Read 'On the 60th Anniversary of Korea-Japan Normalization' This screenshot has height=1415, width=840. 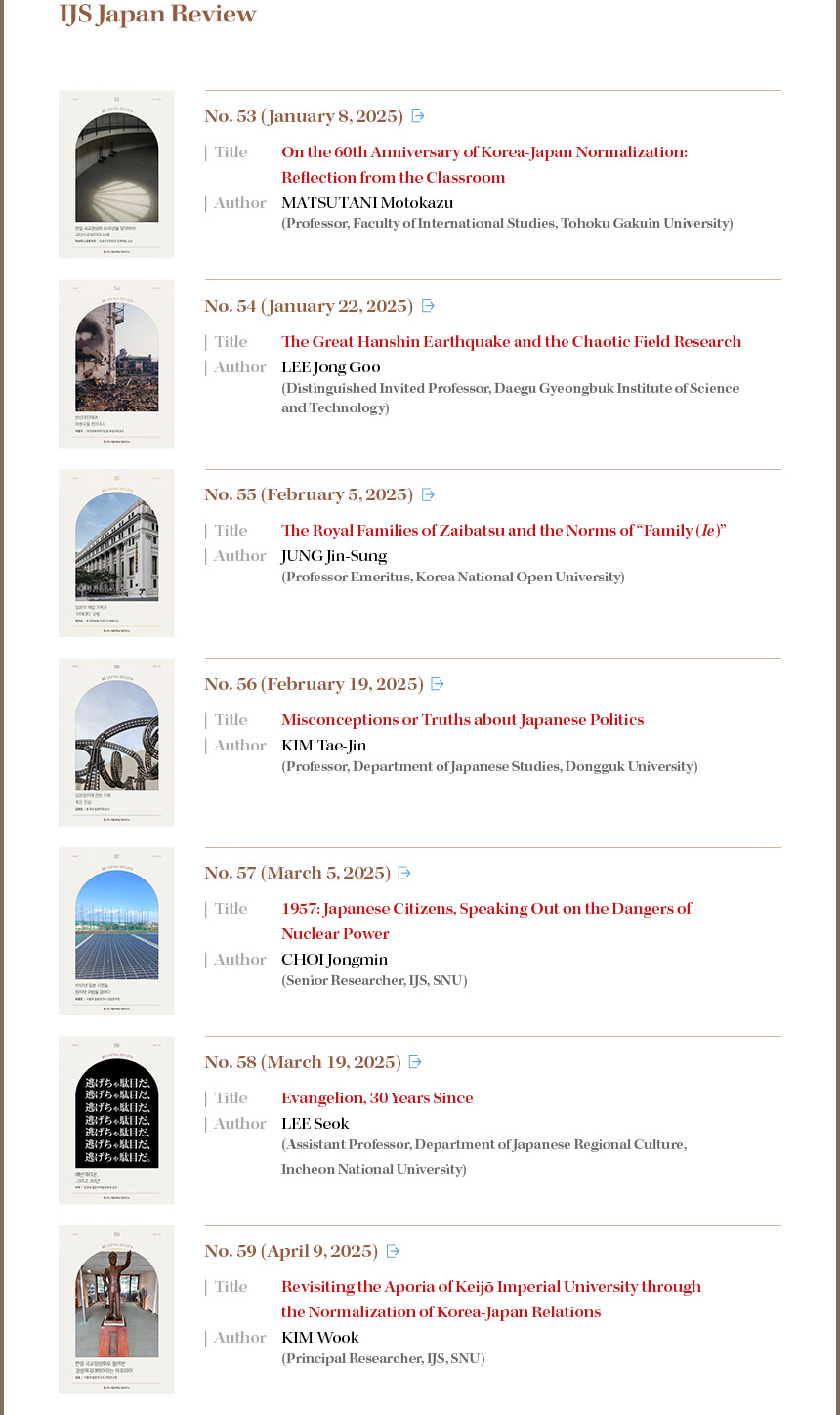(x=484, y=152)
